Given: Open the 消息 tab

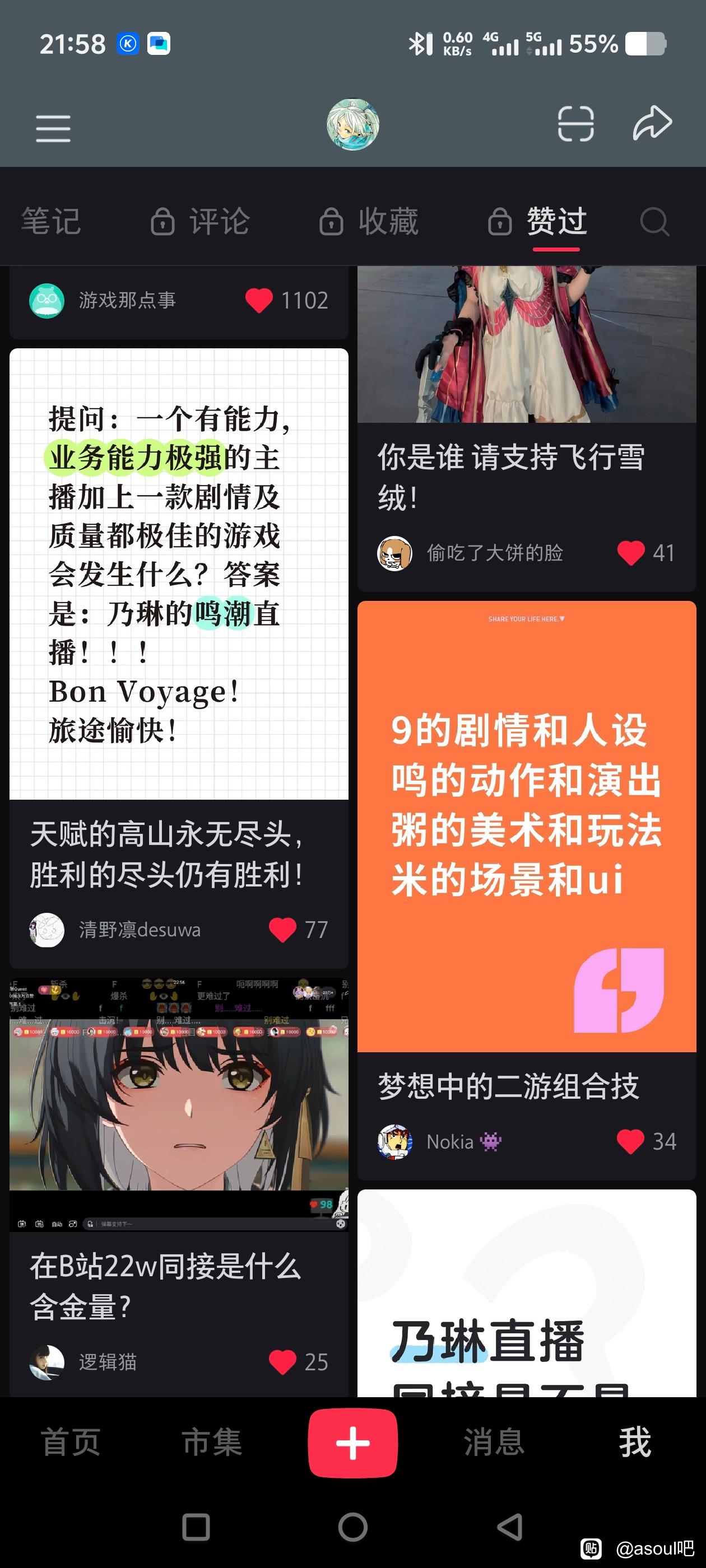Looking at the screenshot, I should pyautogui.click(x=494, y=1442).
